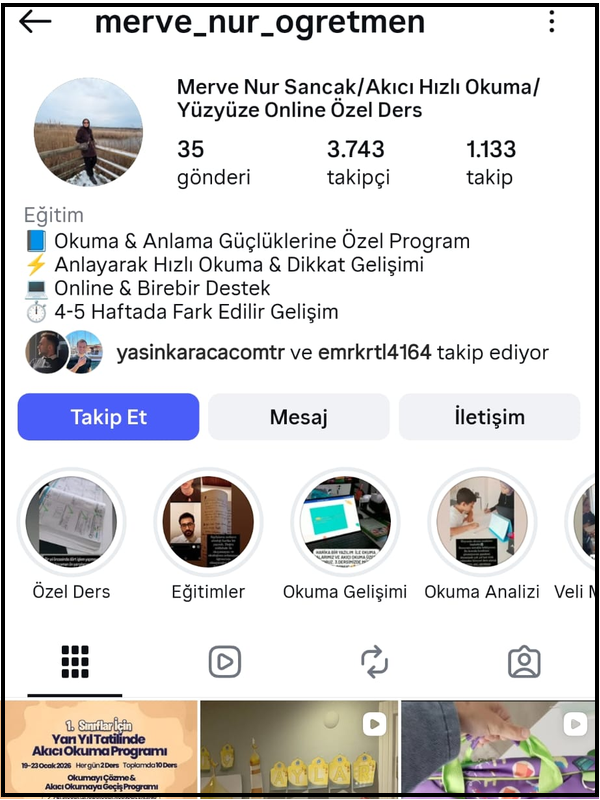Image resolution: width=600 pixels, height=800 pixels.
Task: Tap the Takip Et follow button
Action: (x=108, y=417)
